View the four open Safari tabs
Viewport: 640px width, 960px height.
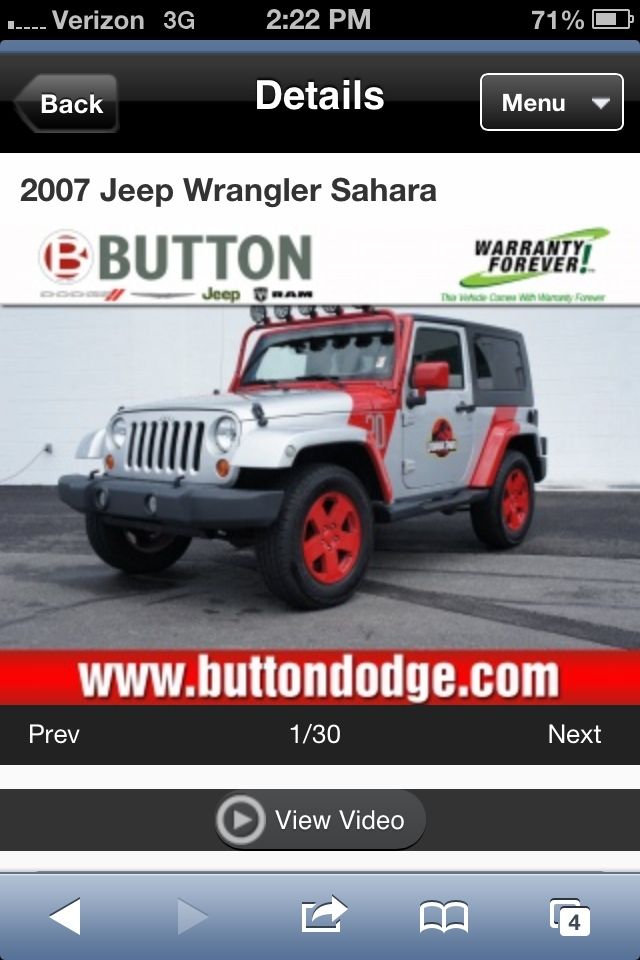[x=570, y=916]
